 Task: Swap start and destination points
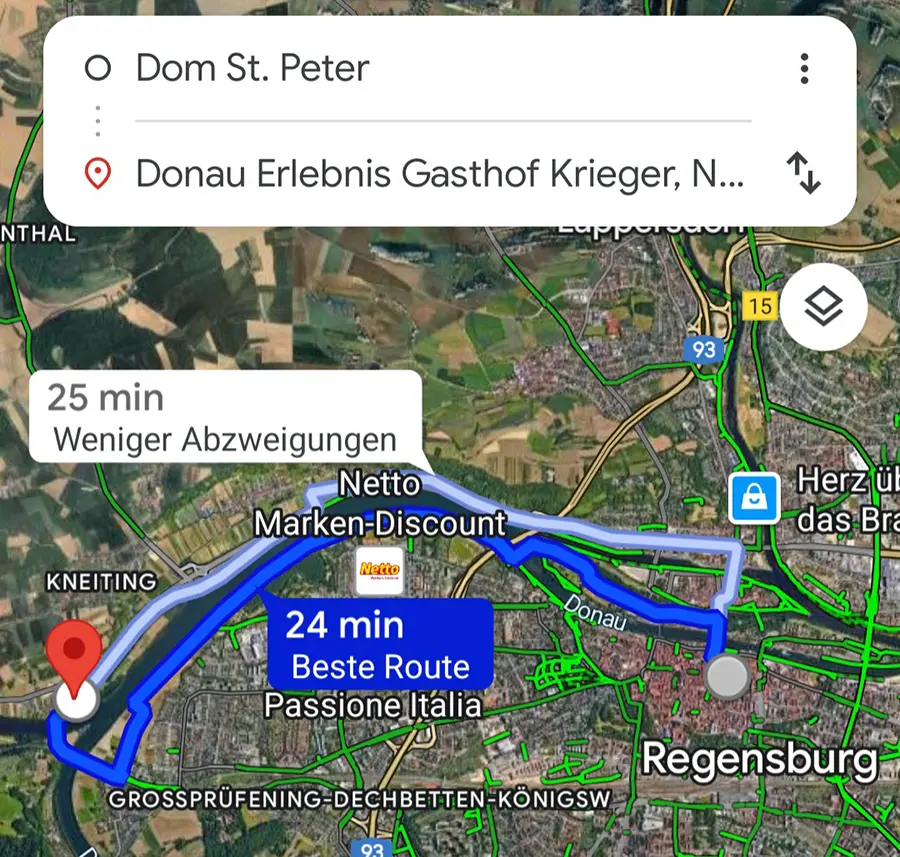point(804,173)
